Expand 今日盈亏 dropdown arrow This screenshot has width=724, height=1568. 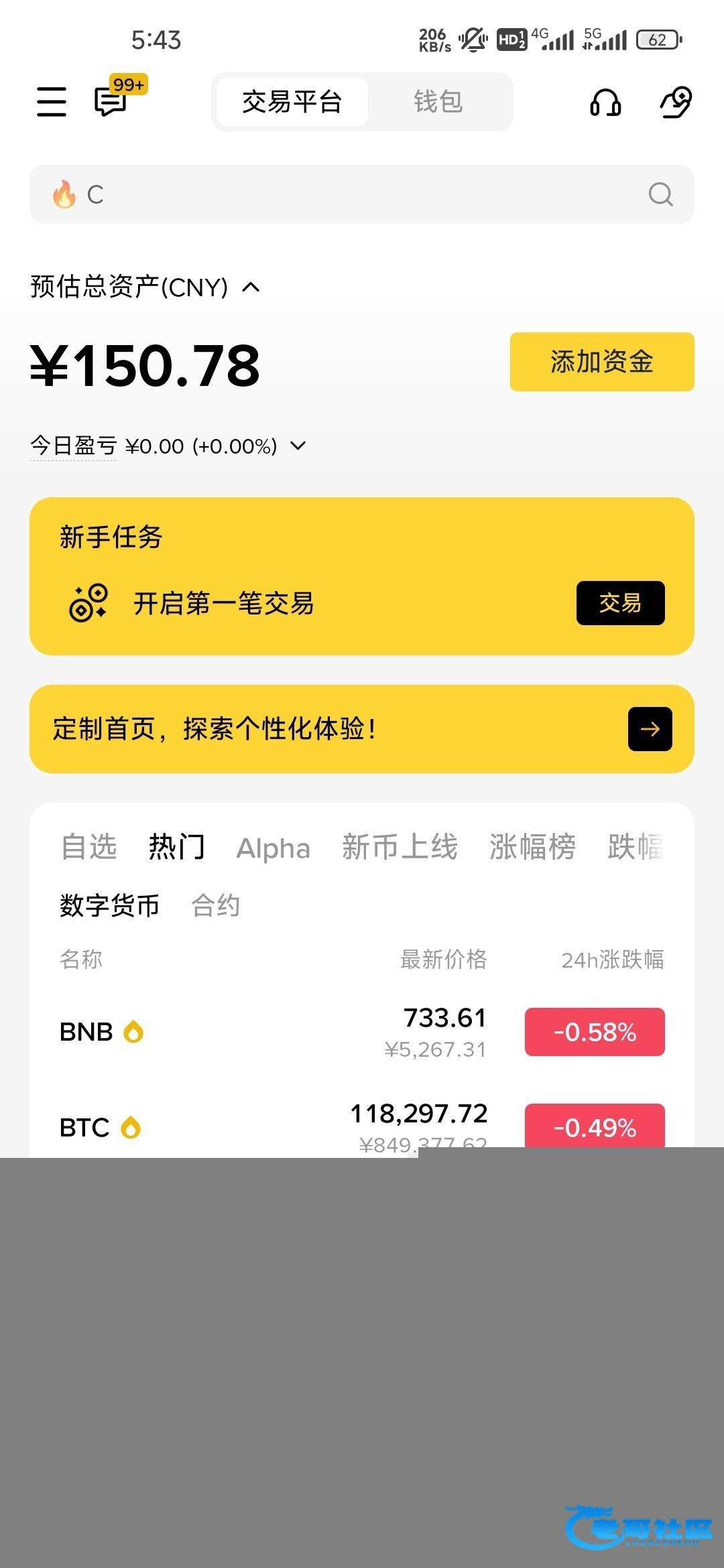click(x=298, y=446)
